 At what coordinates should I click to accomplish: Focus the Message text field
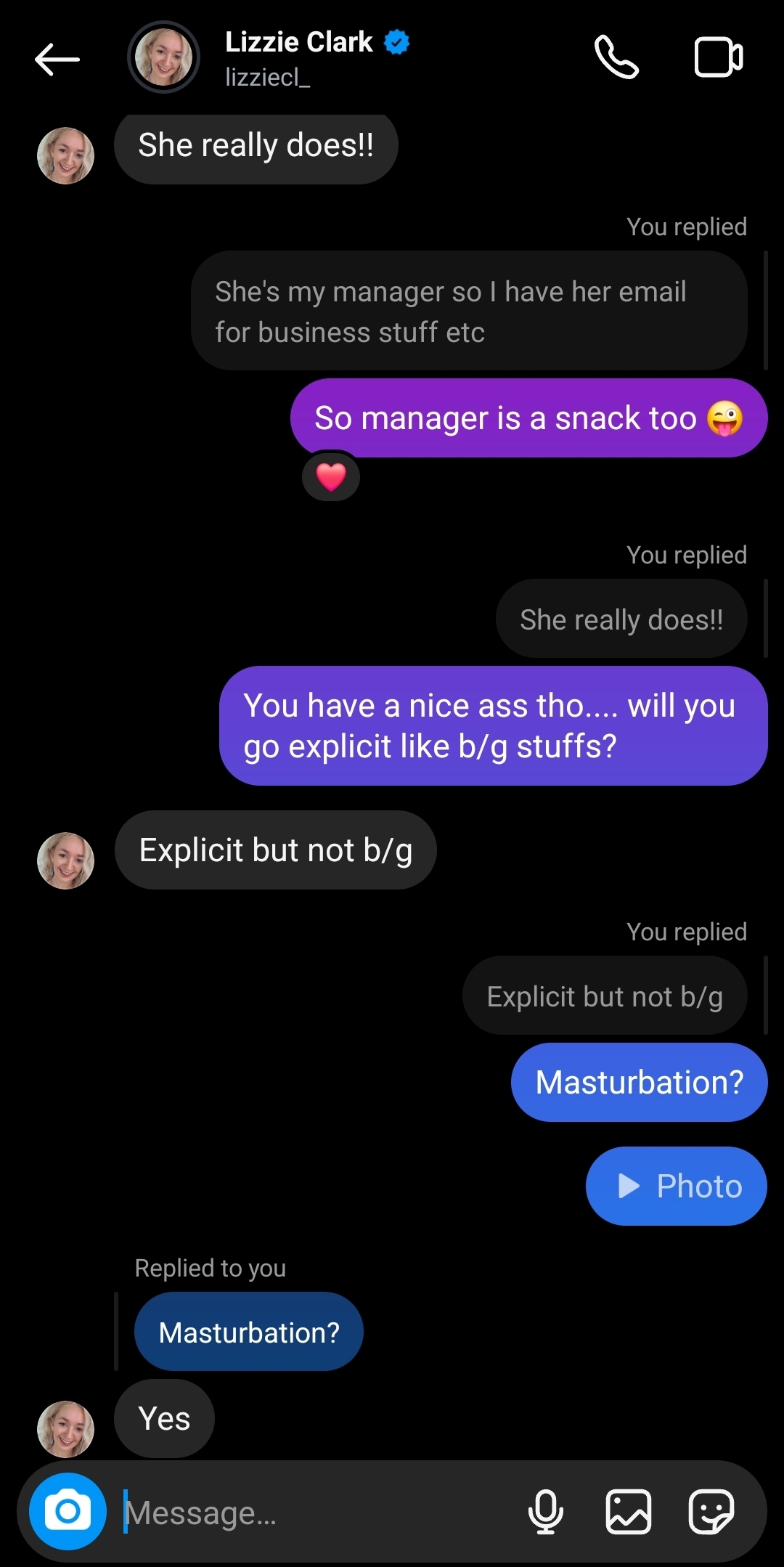click(319, 1513)
